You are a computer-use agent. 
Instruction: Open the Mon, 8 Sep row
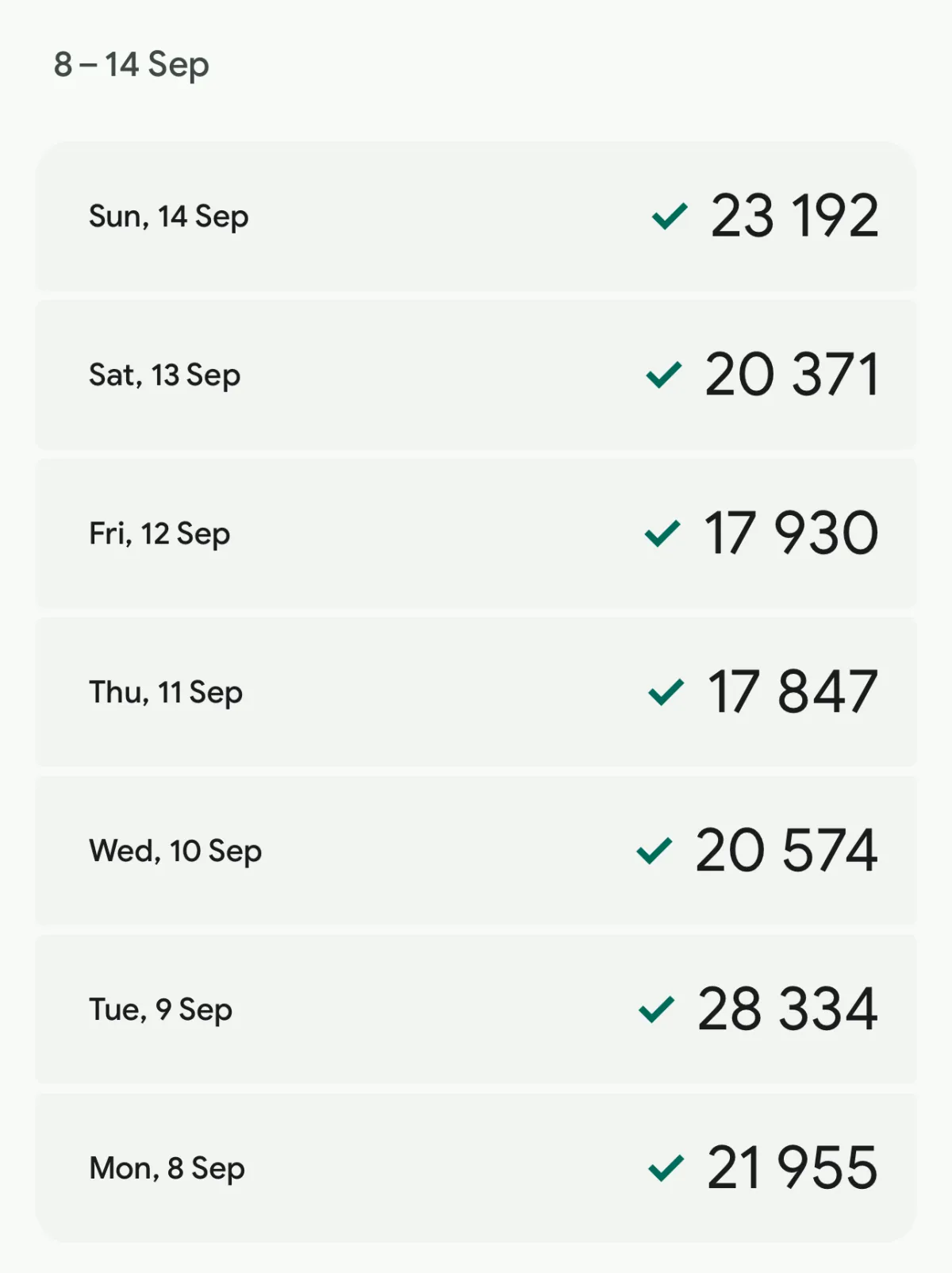[x=476, y=1168]
